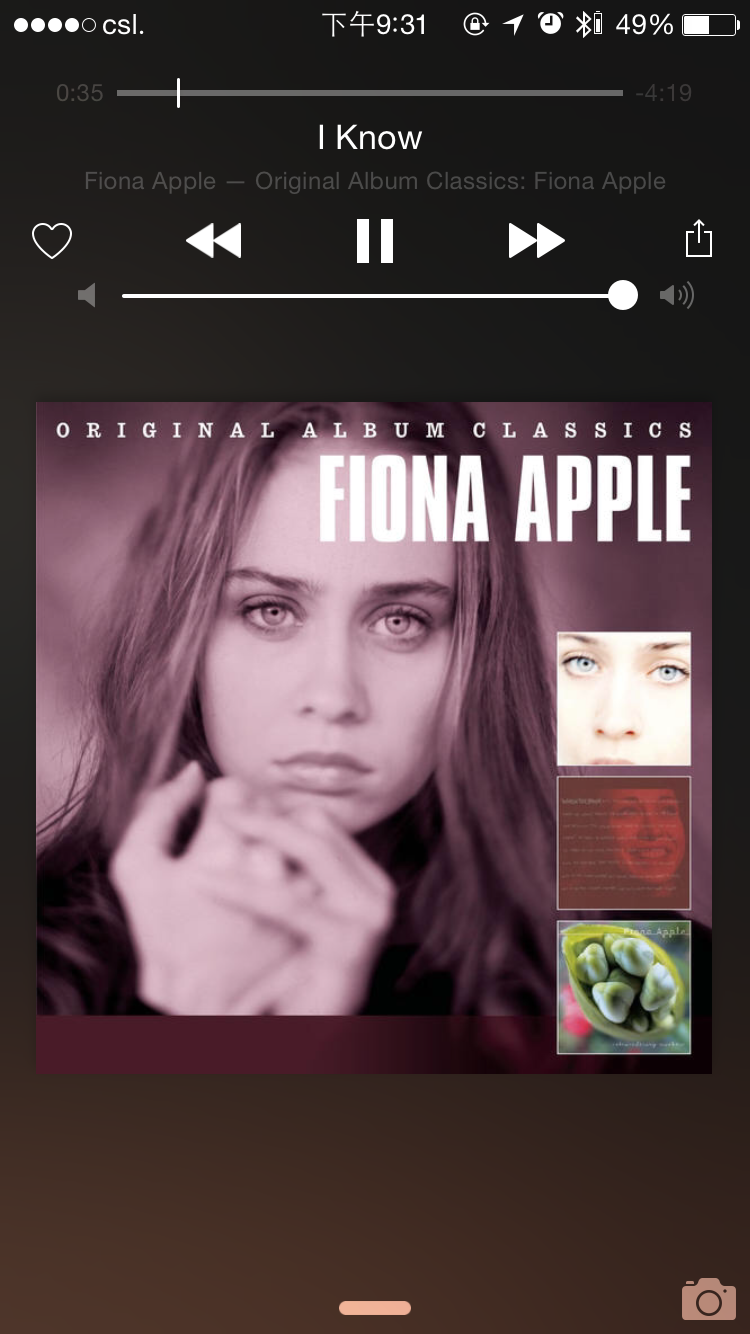Tap the Fiona Apple album artwork

point(374,737)
